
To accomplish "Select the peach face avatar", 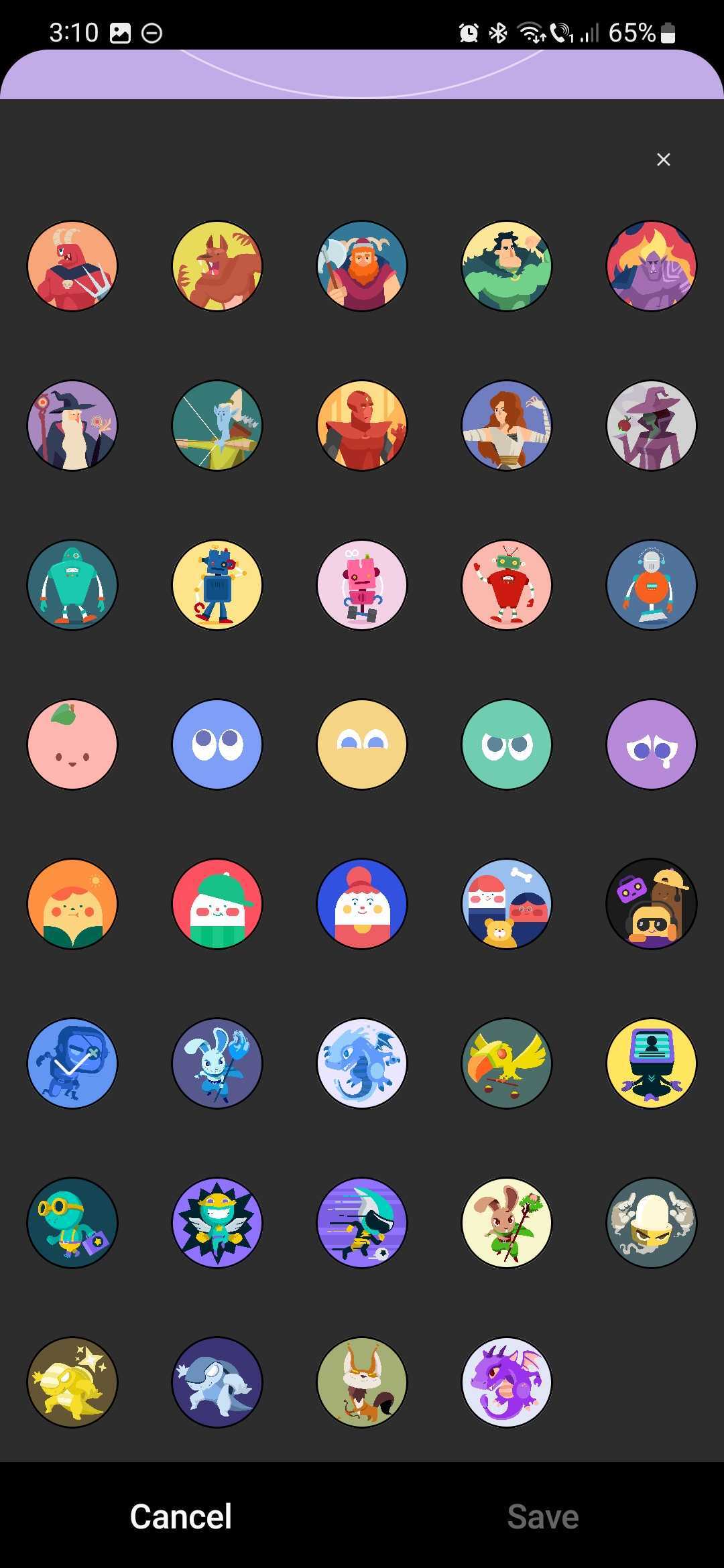I will coord(72,744).
